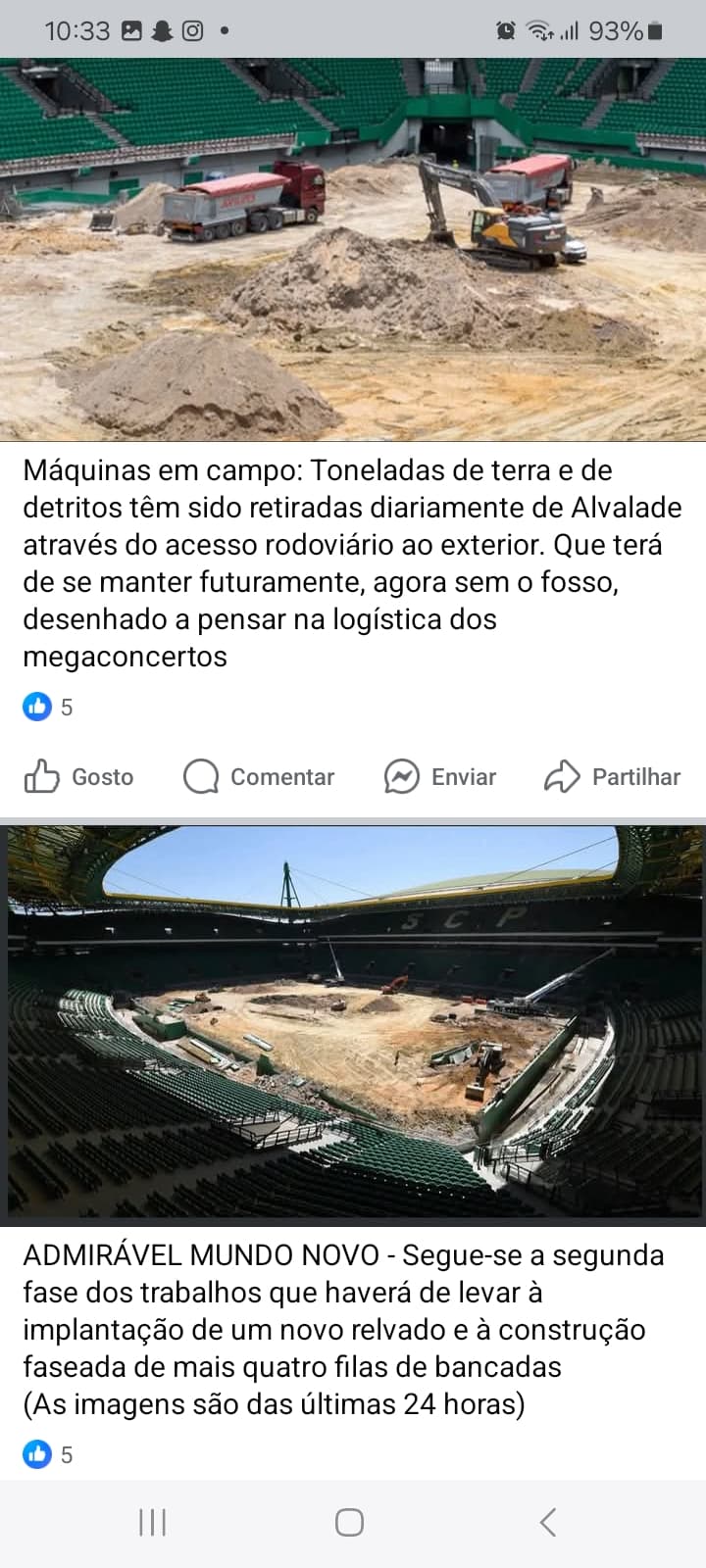View reactions on the Máquinas em campo post
Image resolution: width=706 pixels, height=1568 pixels.
(x=48, y=707)
